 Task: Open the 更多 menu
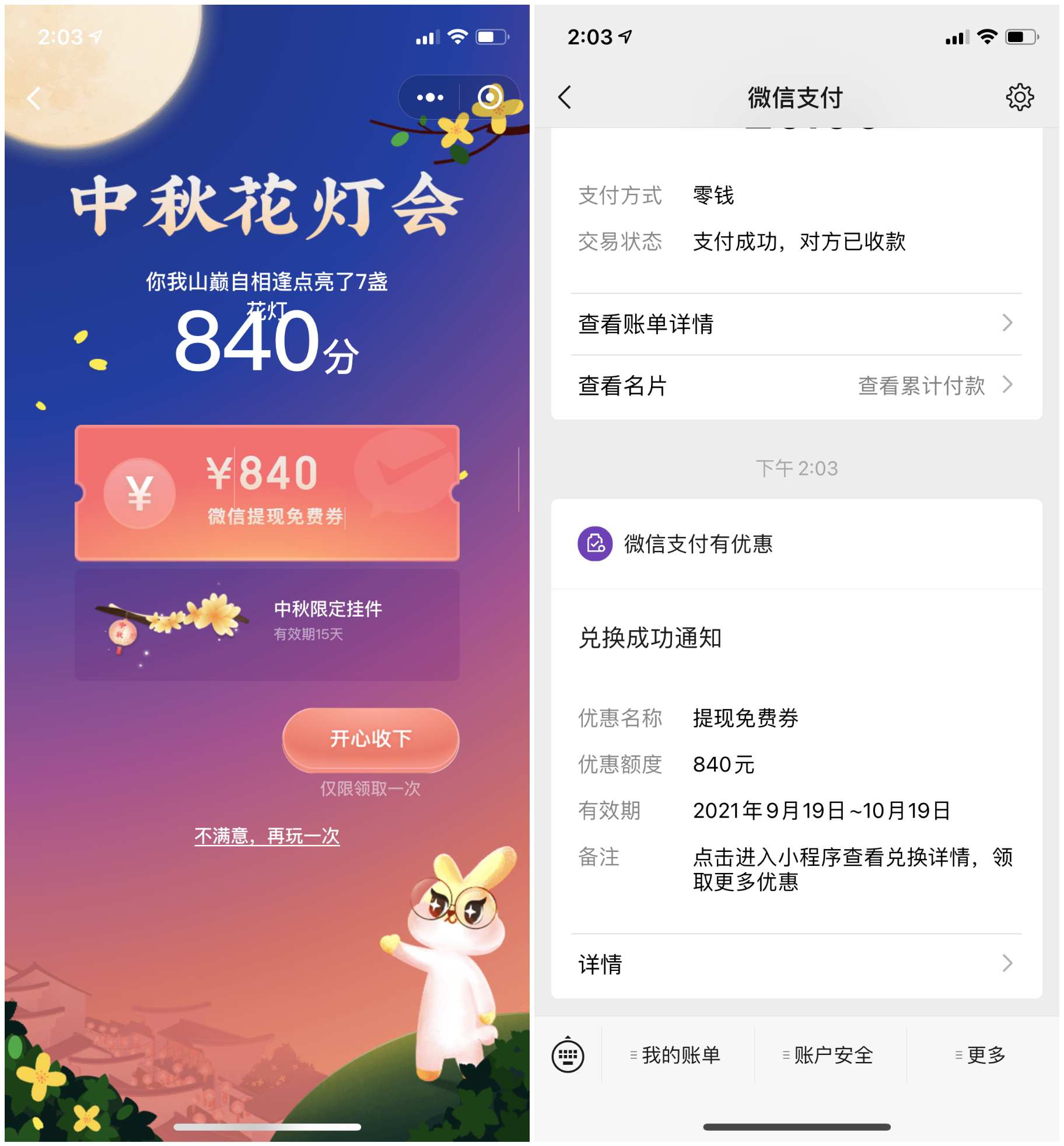pyautogui.click(x=981, y=1055)
